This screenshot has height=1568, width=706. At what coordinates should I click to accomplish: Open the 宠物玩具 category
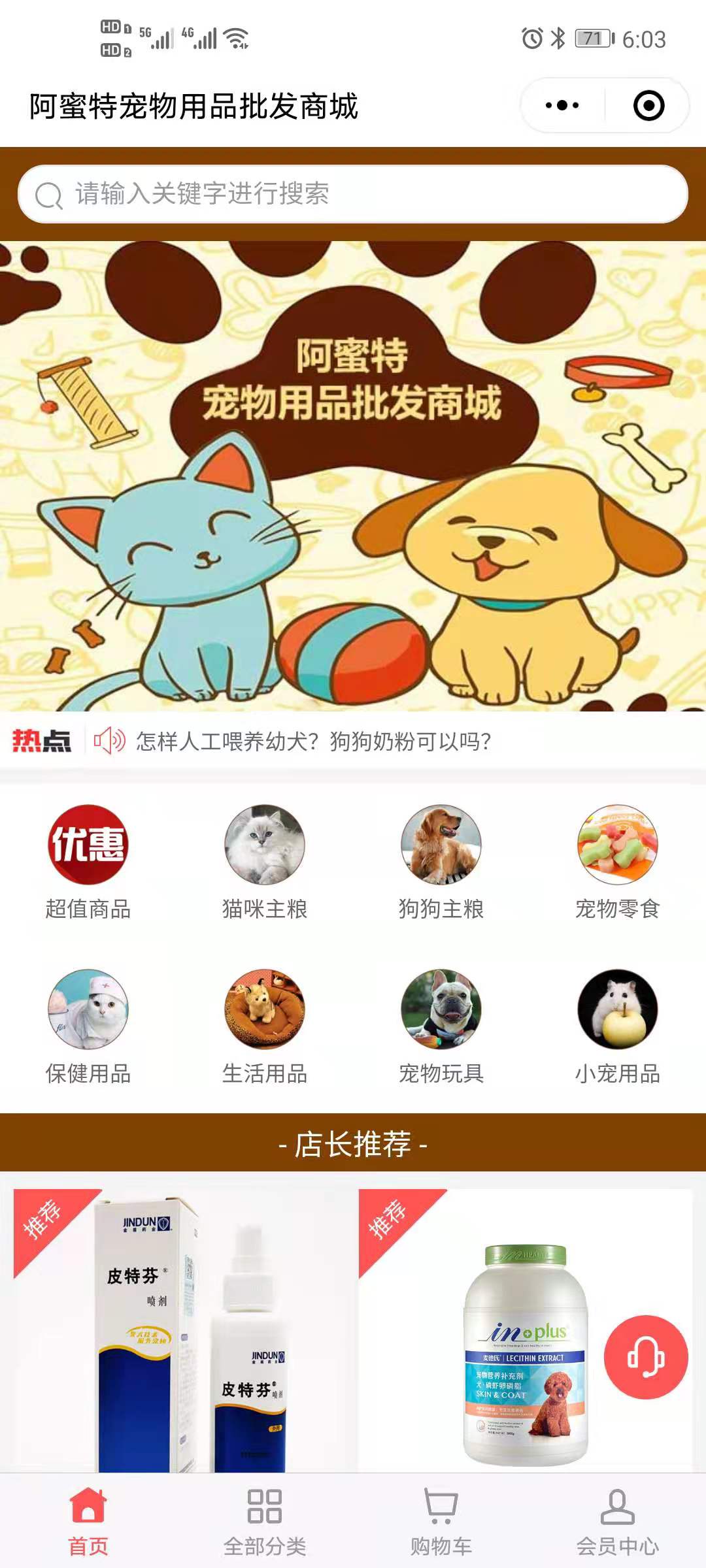[441, 1027]
